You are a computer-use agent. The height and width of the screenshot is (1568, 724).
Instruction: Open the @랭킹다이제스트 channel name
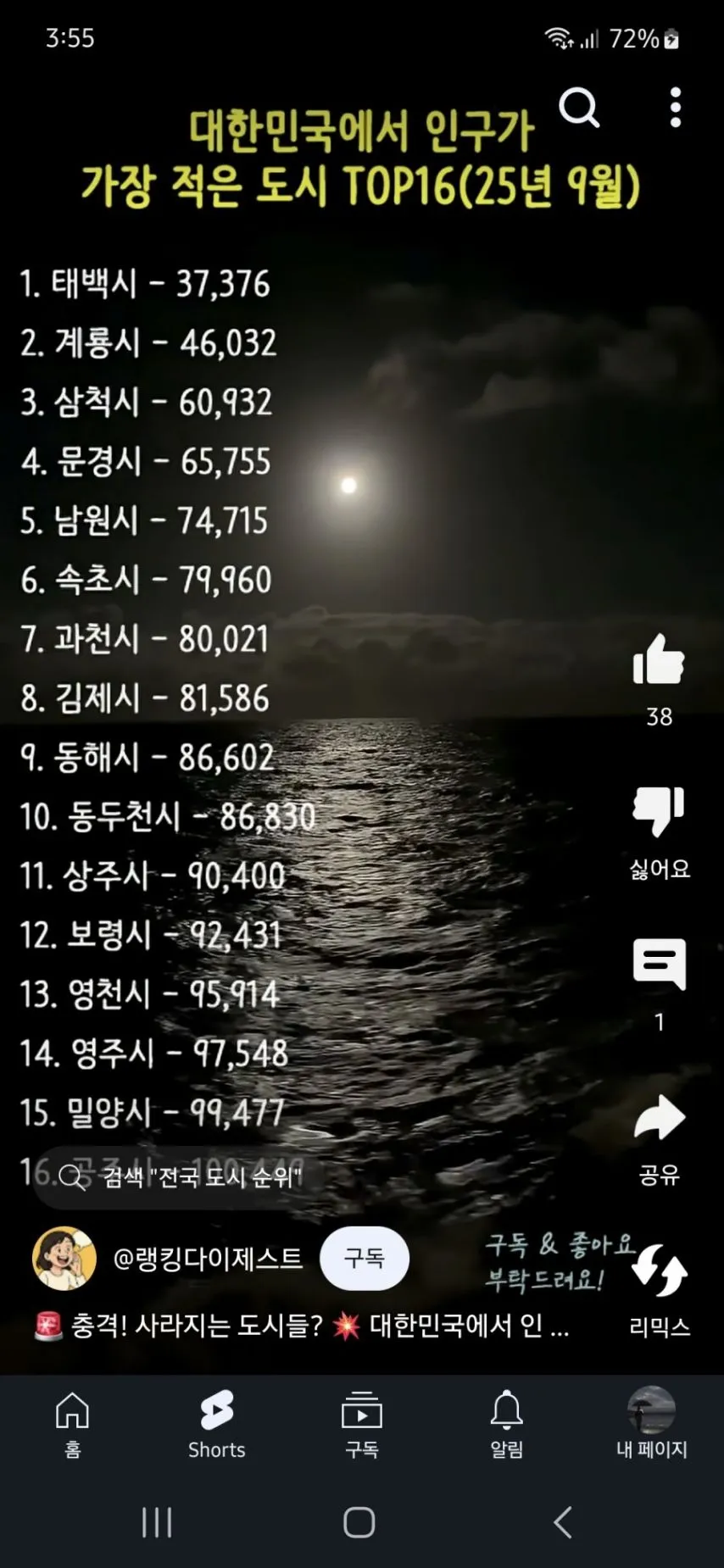tap(209, 1259)
